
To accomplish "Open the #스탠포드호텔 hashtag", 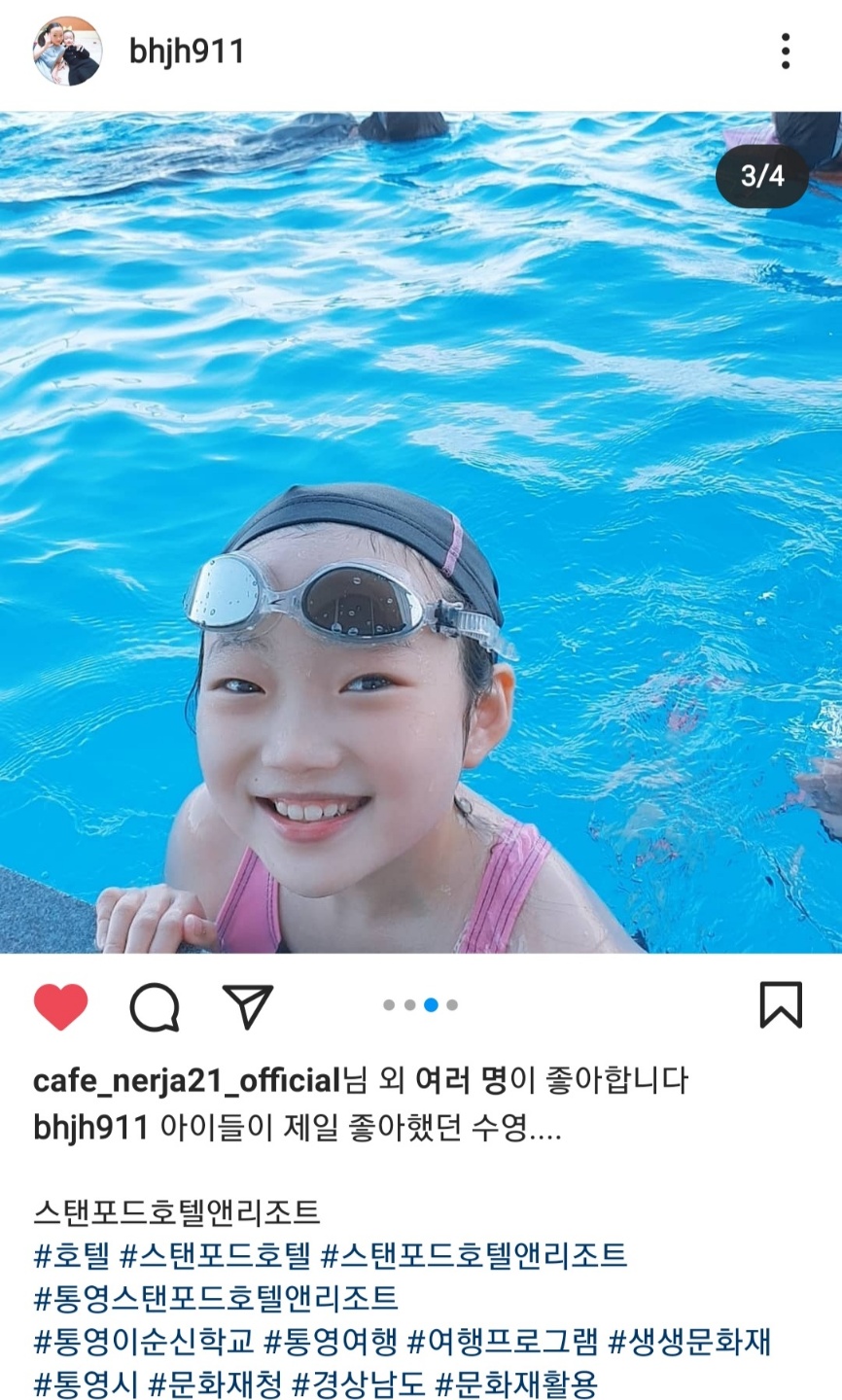I will coord(215,1255).
